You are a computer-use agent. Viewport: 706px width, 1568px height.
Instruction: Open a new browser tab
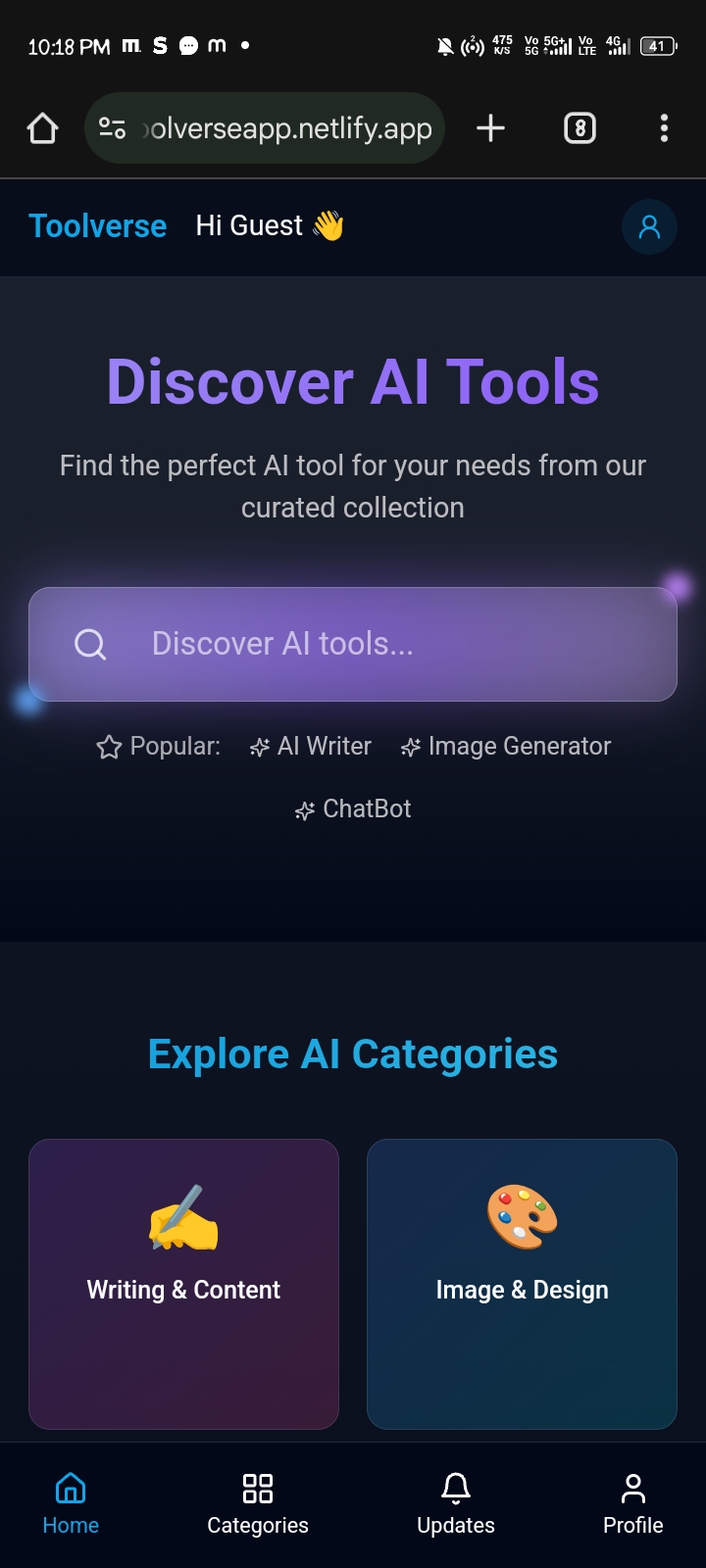(x=490, y=128)
